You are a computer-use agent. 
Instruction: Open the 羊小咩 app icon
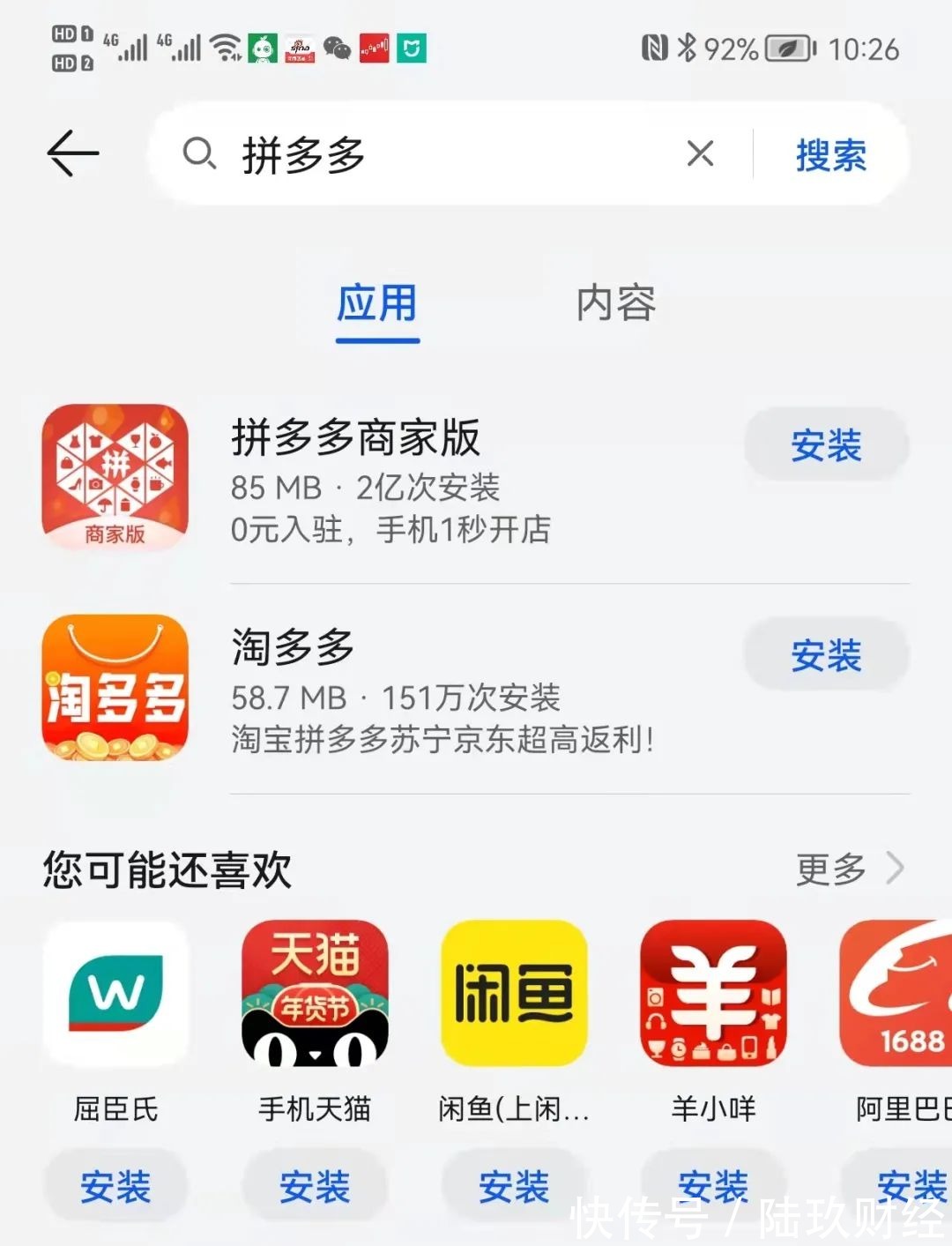pyautogui.click(x=712, y=995)
